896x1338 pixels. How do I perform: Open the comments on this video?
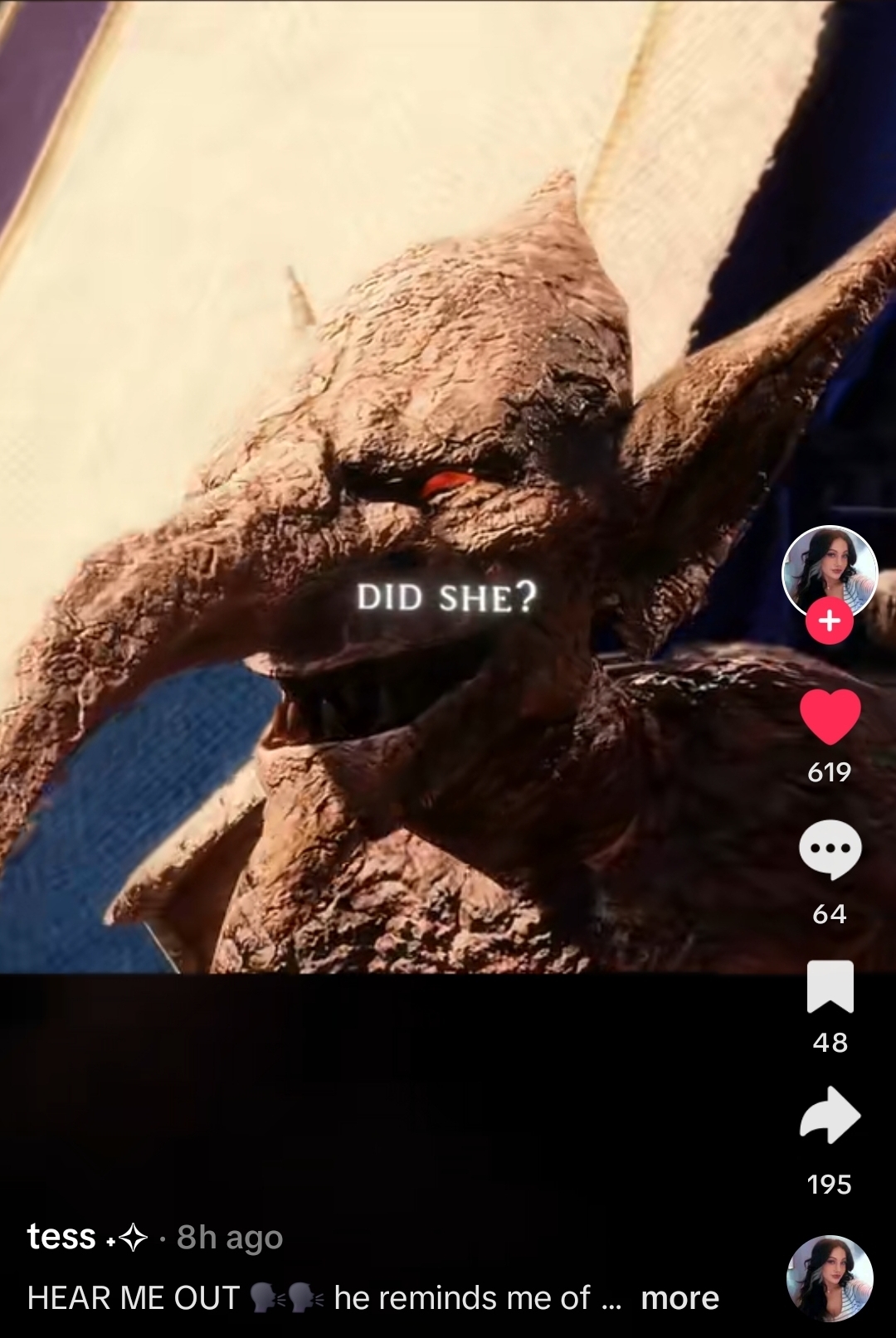pos(830,850)
